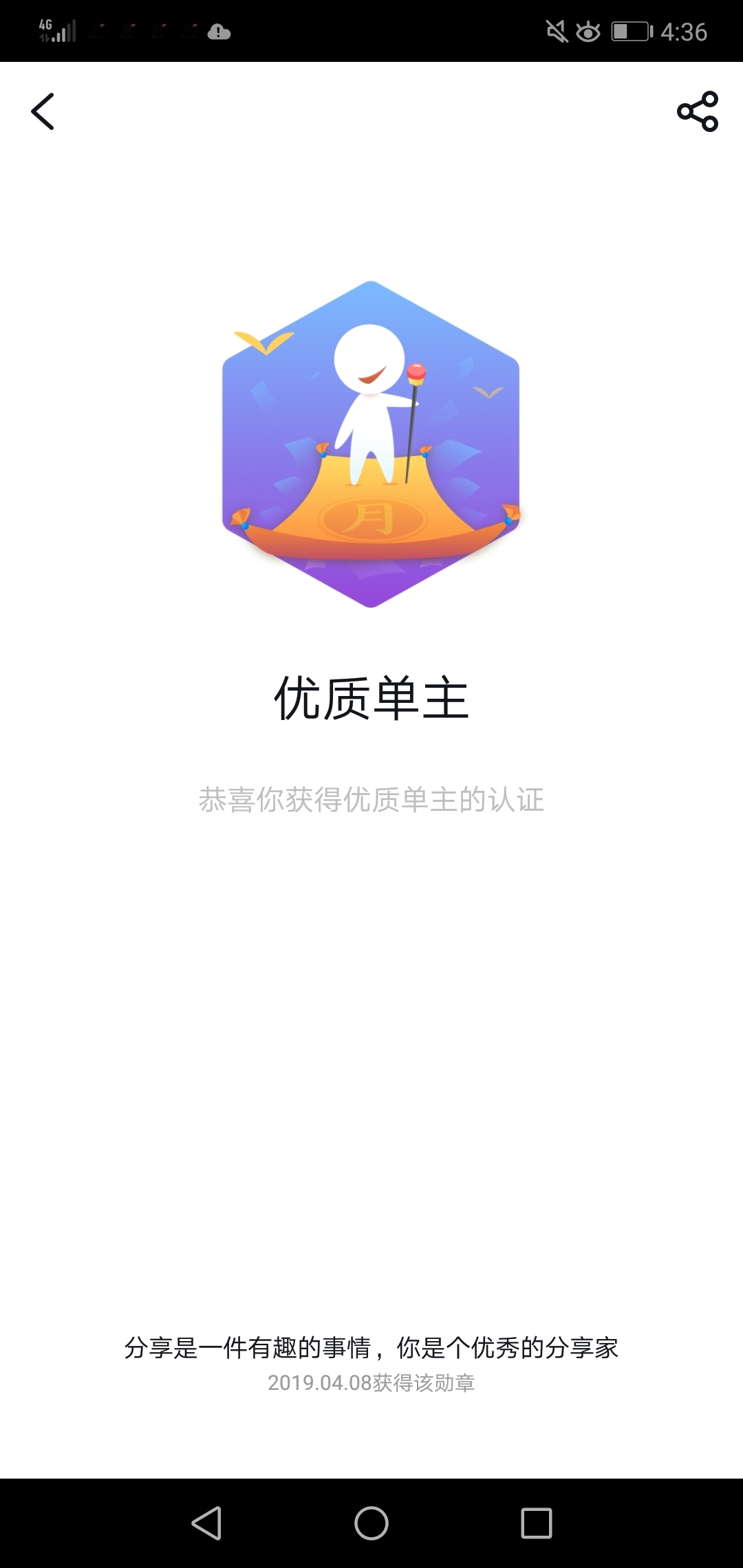Open the recent apps view
The width and height of the screenshot is (743, 1568).
point(537,1523)
